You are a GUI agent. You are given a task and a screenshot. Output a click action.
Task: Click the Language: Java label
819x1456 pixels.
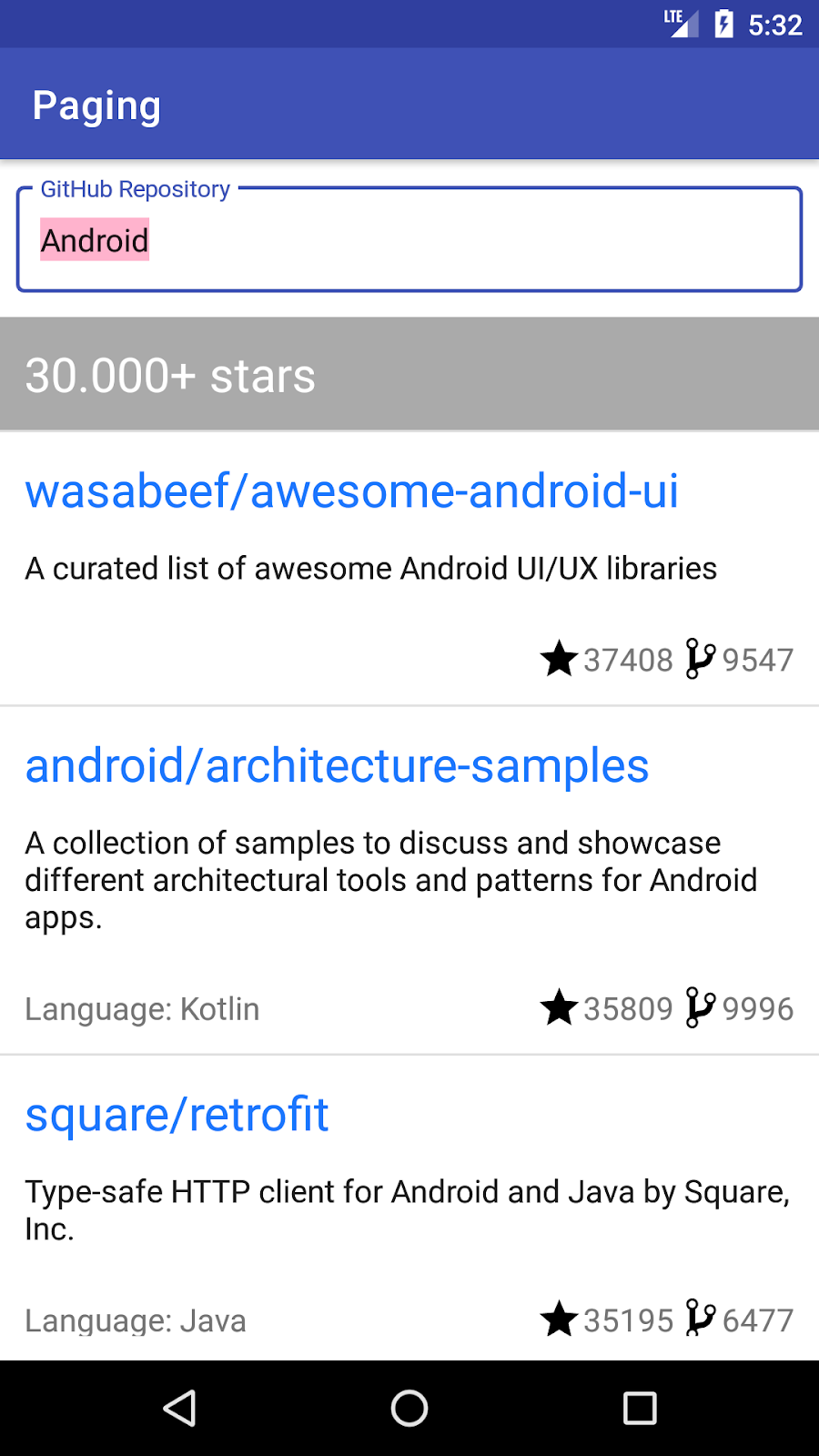[x=136, y=1319]
